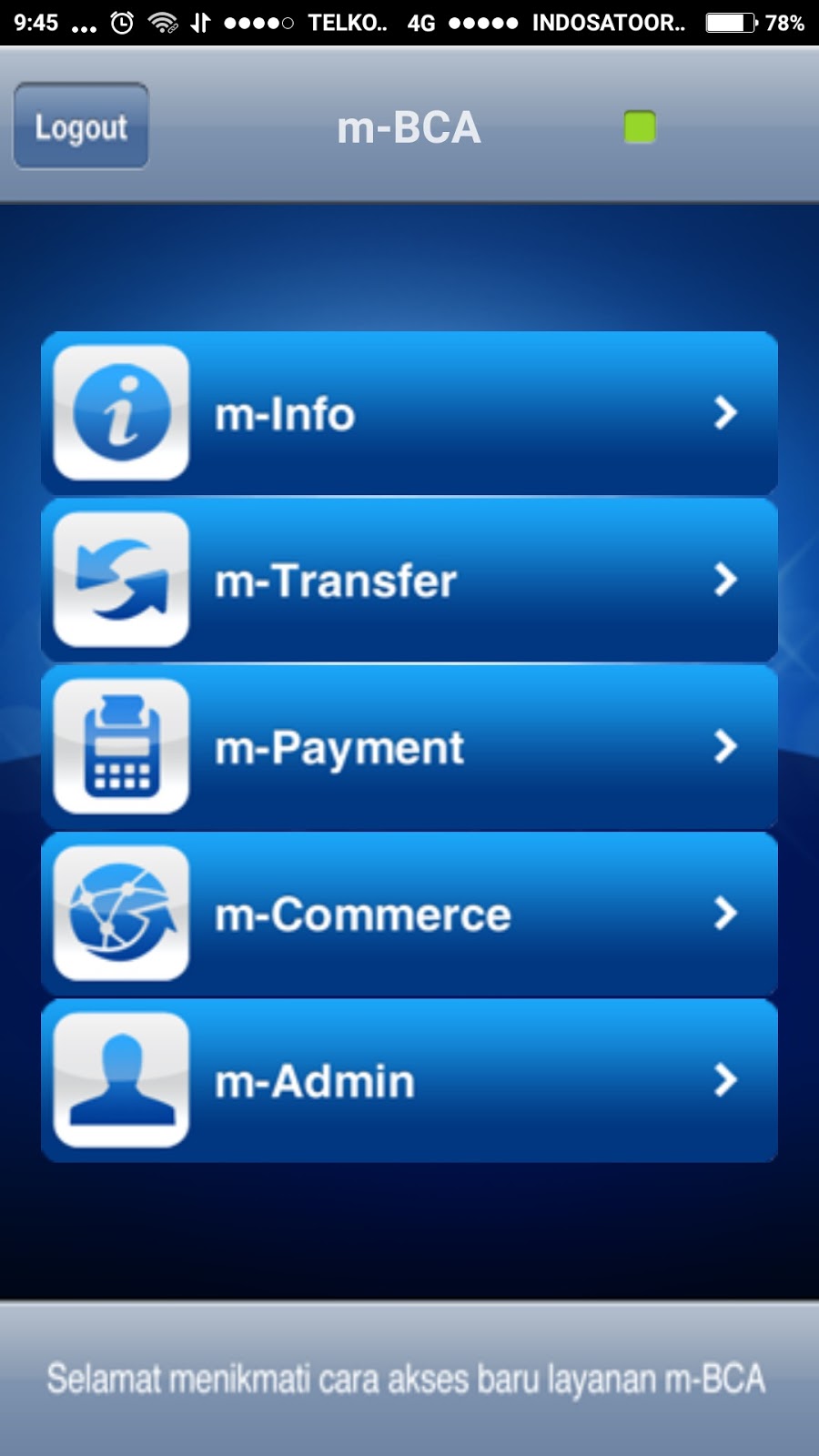This screenshot has width=819, height=1456.
Task: Expand m-Info using its chevron
Action: (x=723, y=414)
